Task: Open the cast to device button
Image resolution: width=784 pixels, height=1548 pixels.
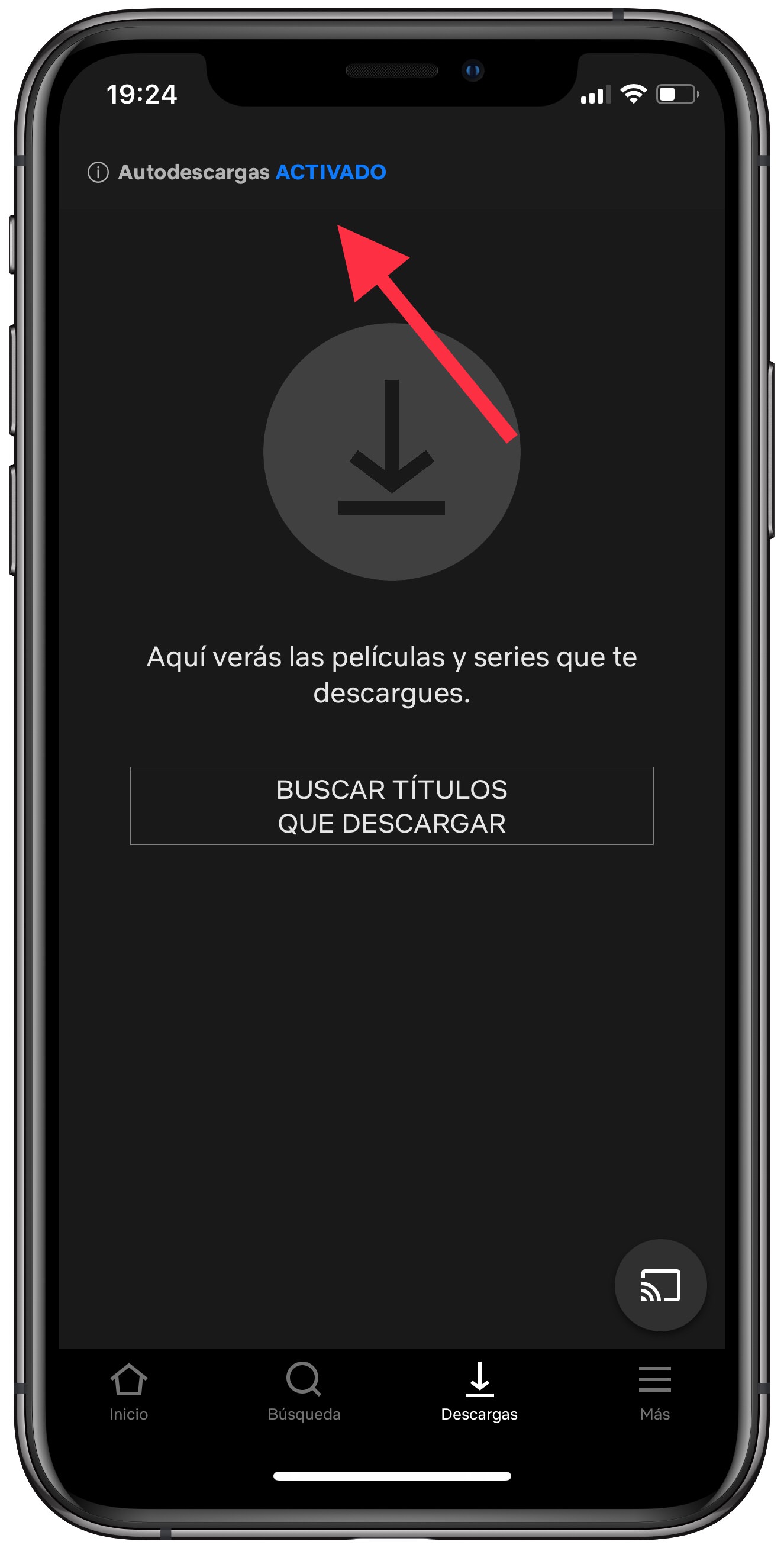Action: tap(660, 1285)
